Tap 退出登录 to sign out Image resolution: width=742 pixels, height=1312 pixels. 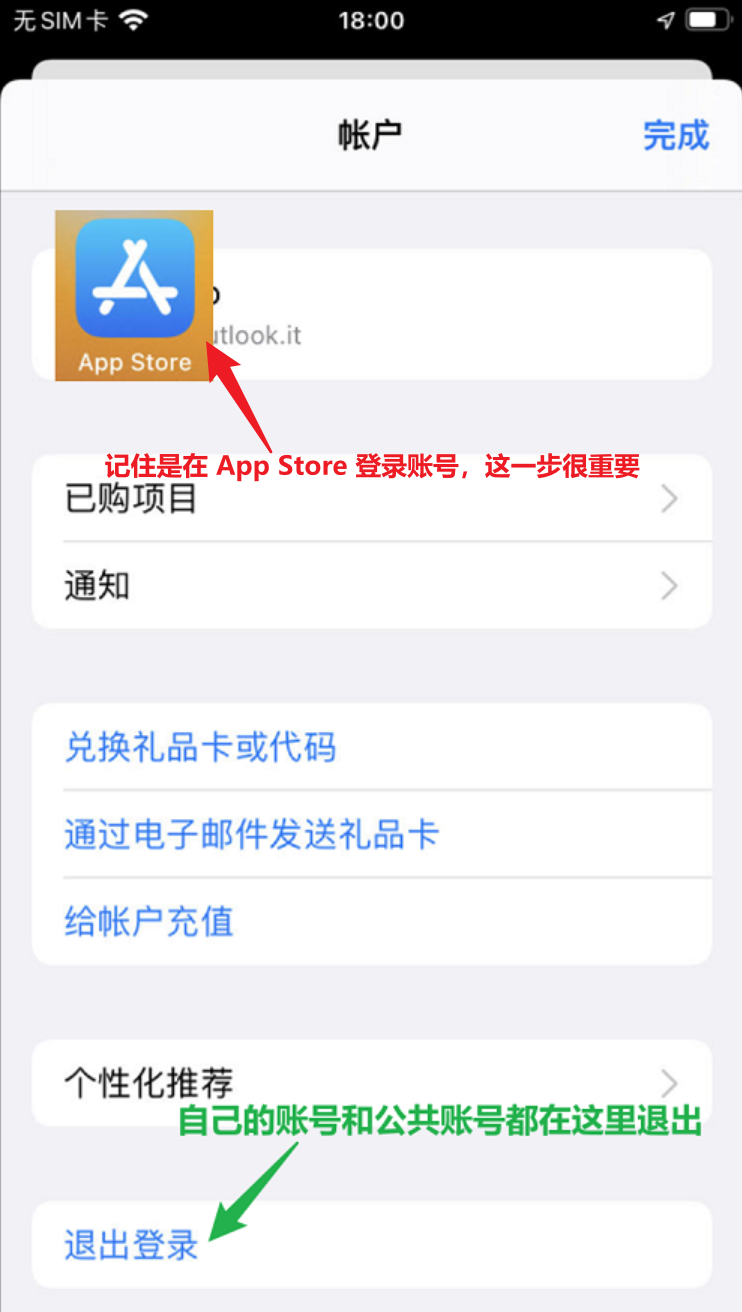tap(132, 1245)
